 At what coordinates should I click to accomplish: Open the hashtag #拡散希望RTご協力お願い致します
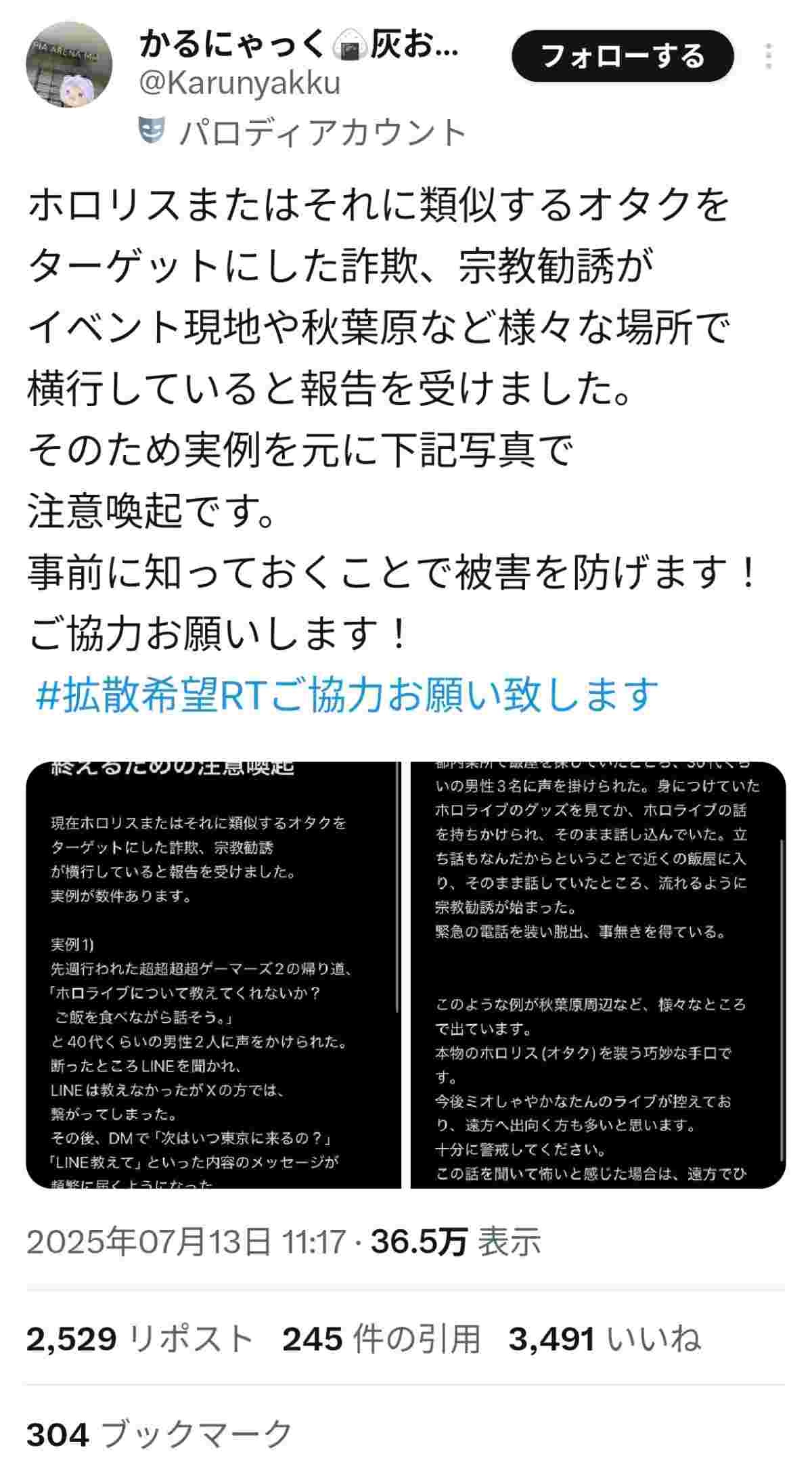click(x=347, y=694)
